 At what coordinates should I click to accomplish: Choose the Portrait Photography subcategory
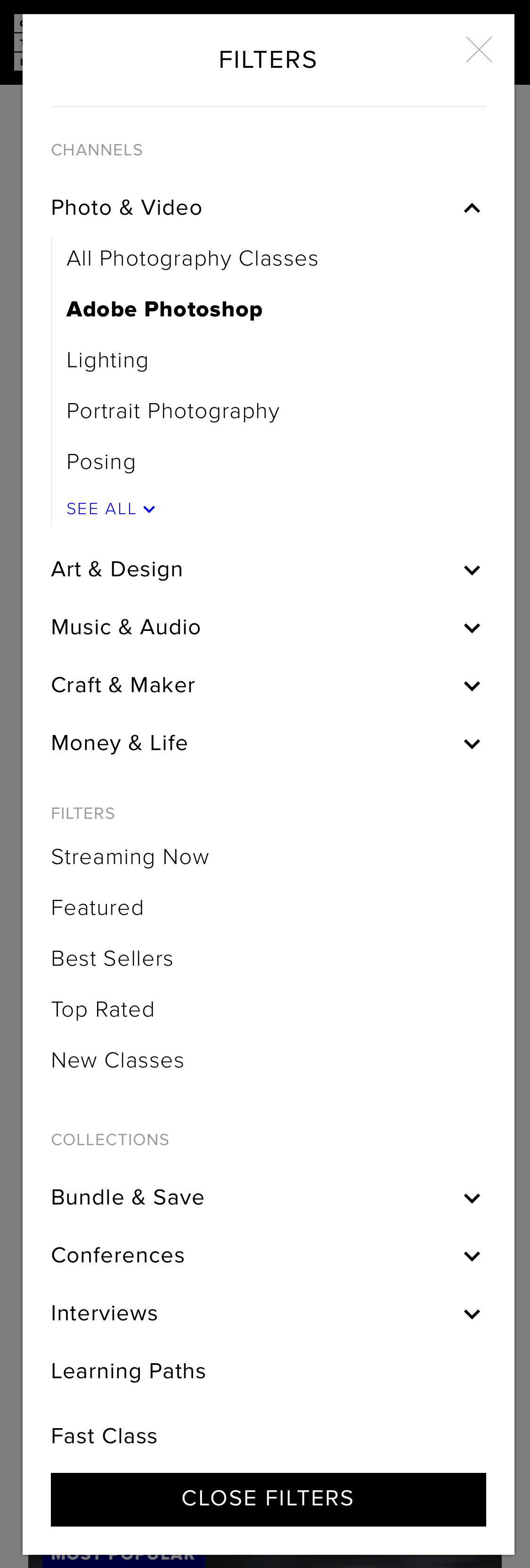pyautogui.click(x=172, y=411)
